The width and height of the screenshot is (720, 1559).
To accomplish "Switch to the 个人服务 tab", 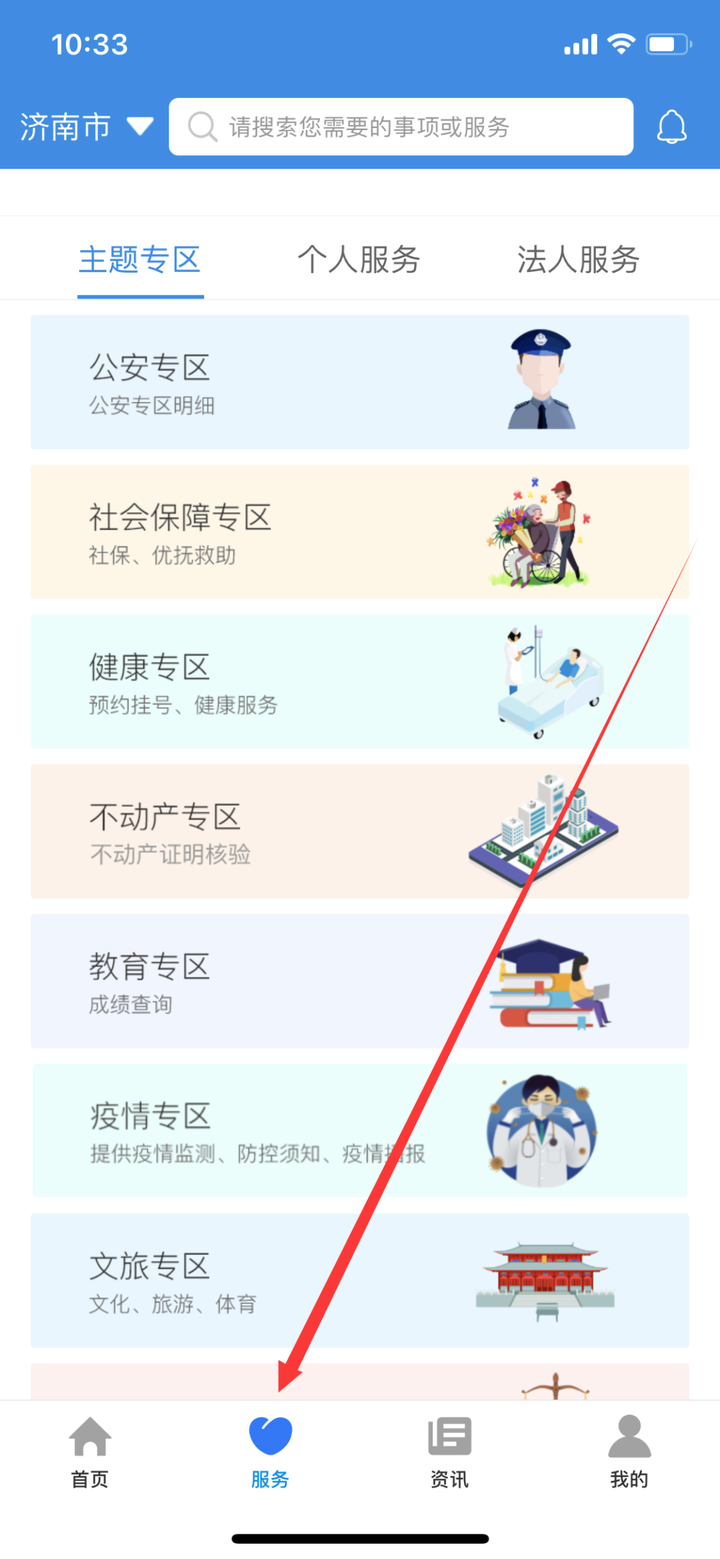I will pos(358,260).
